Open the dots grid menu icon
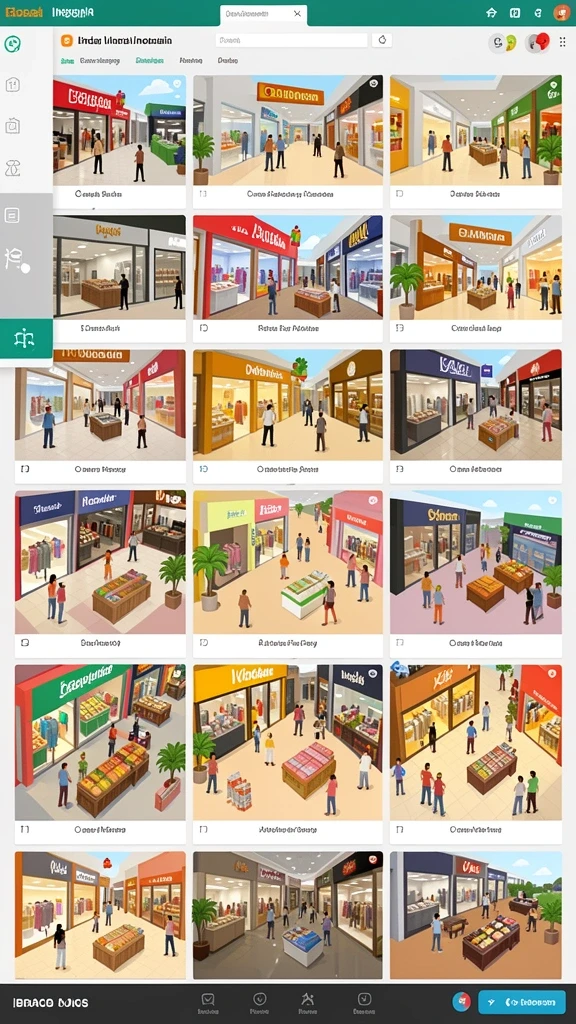Viewport: 576px width, 1024px height. tap(564, 42)
